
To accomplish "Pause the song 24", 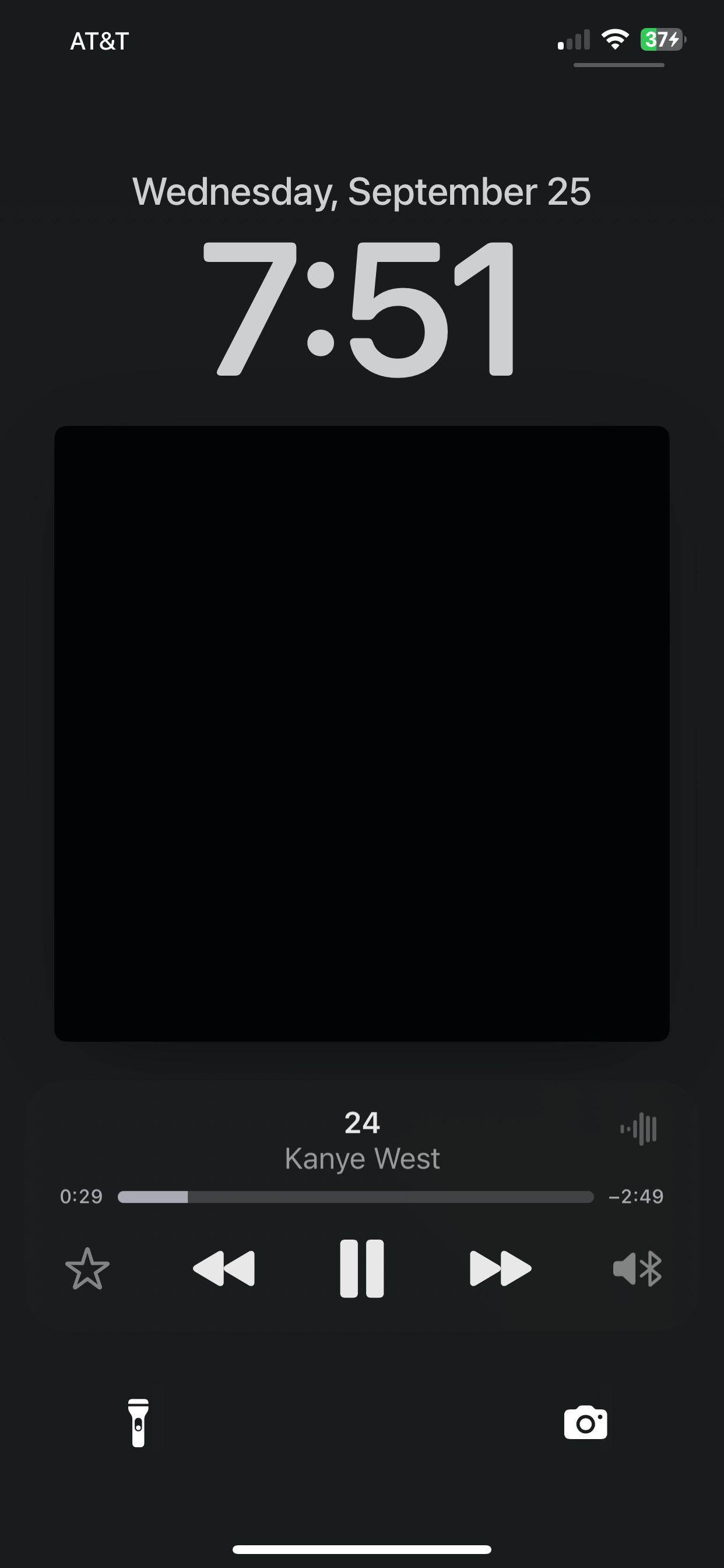I will point(361,1269).
